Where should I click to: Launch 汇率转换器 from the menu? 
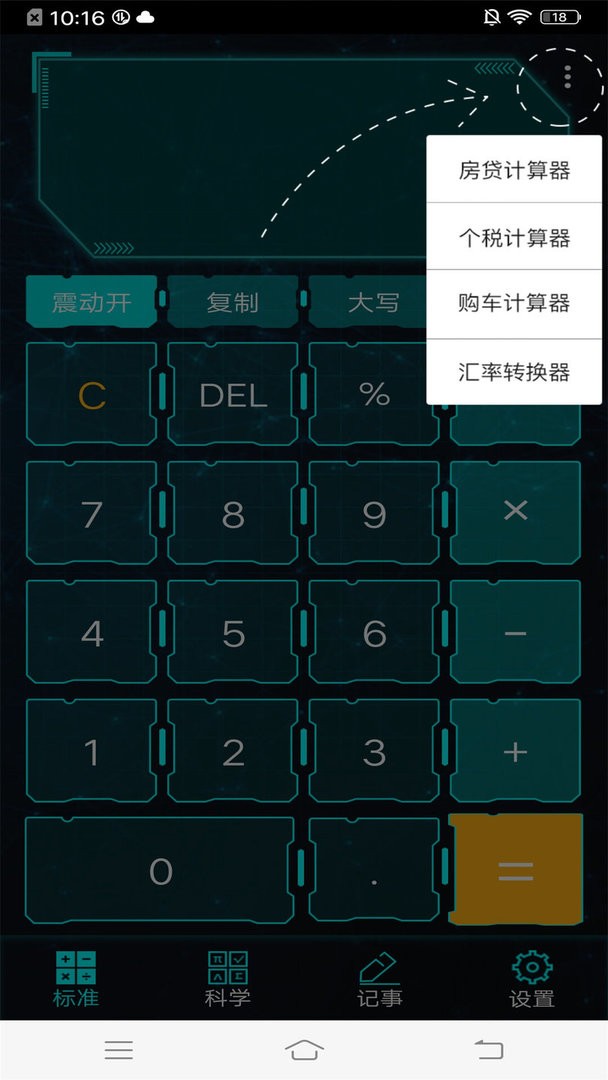[514, 372]
